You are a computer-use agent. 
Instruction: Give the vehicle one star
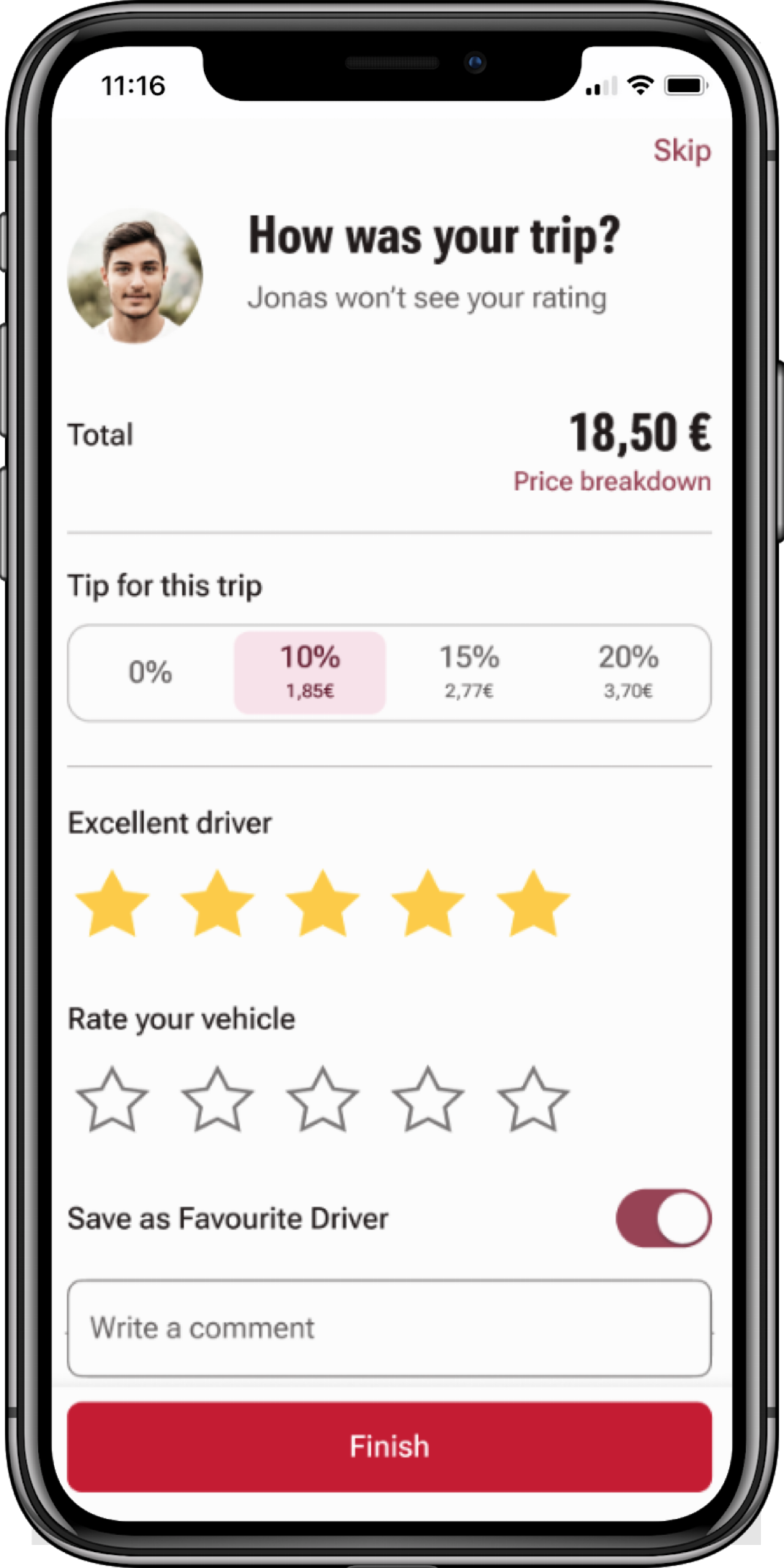[x=112, y=1100]
